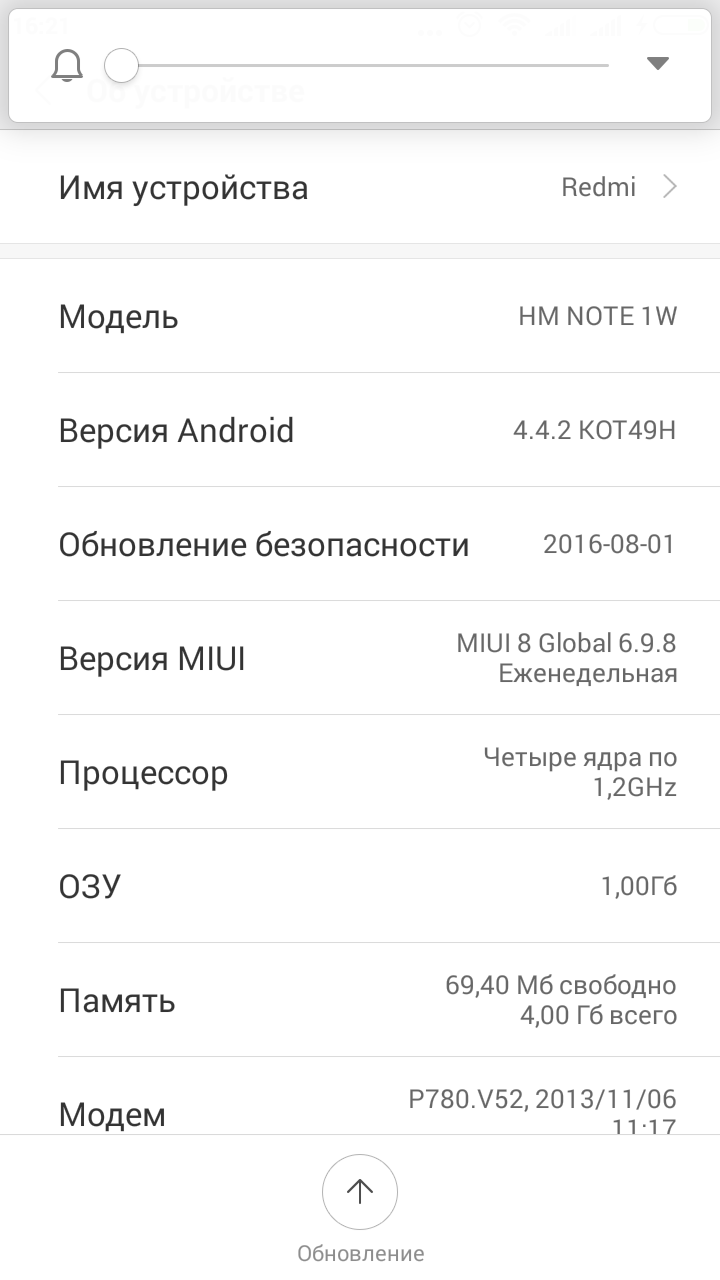This screenshot has width=720, height=1280.
Task: Tap the Версия Android row
Action: click(360, 430)
